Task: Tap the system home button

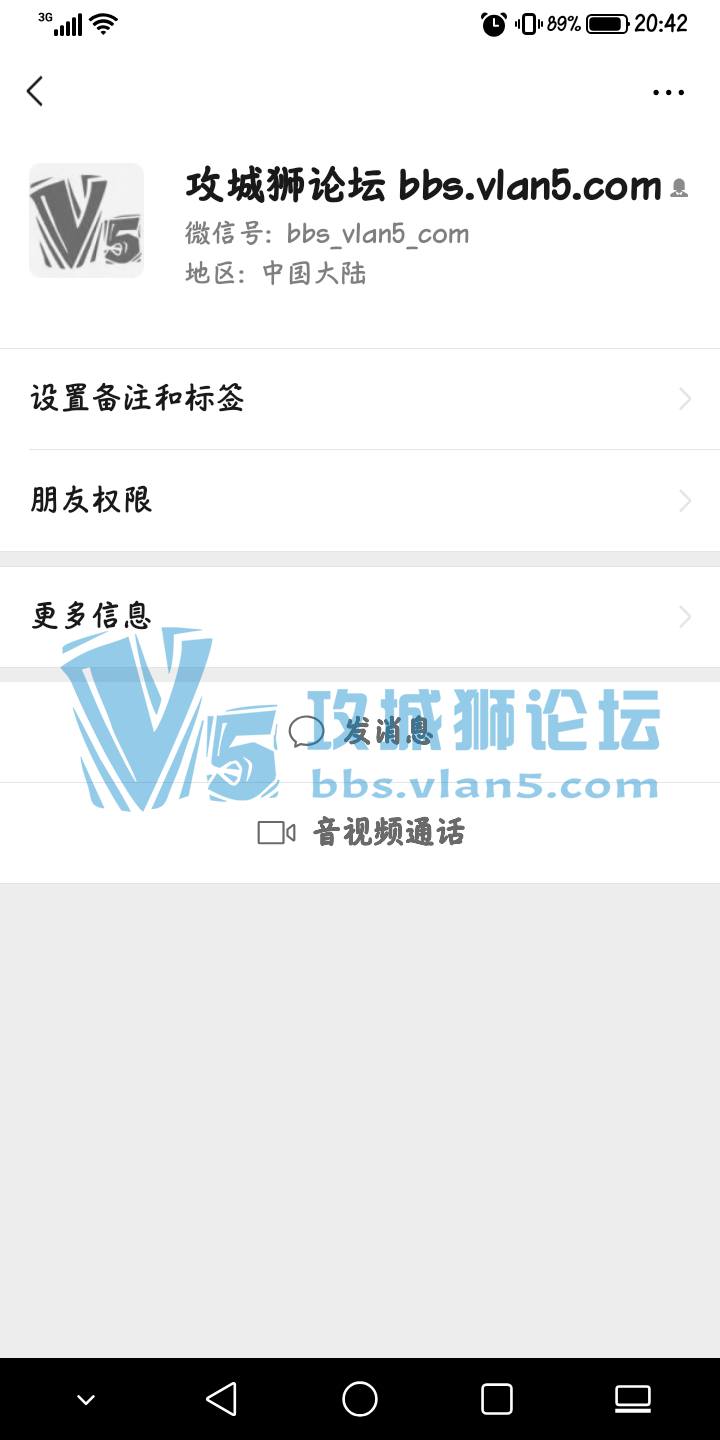Action: (360, 1399)
